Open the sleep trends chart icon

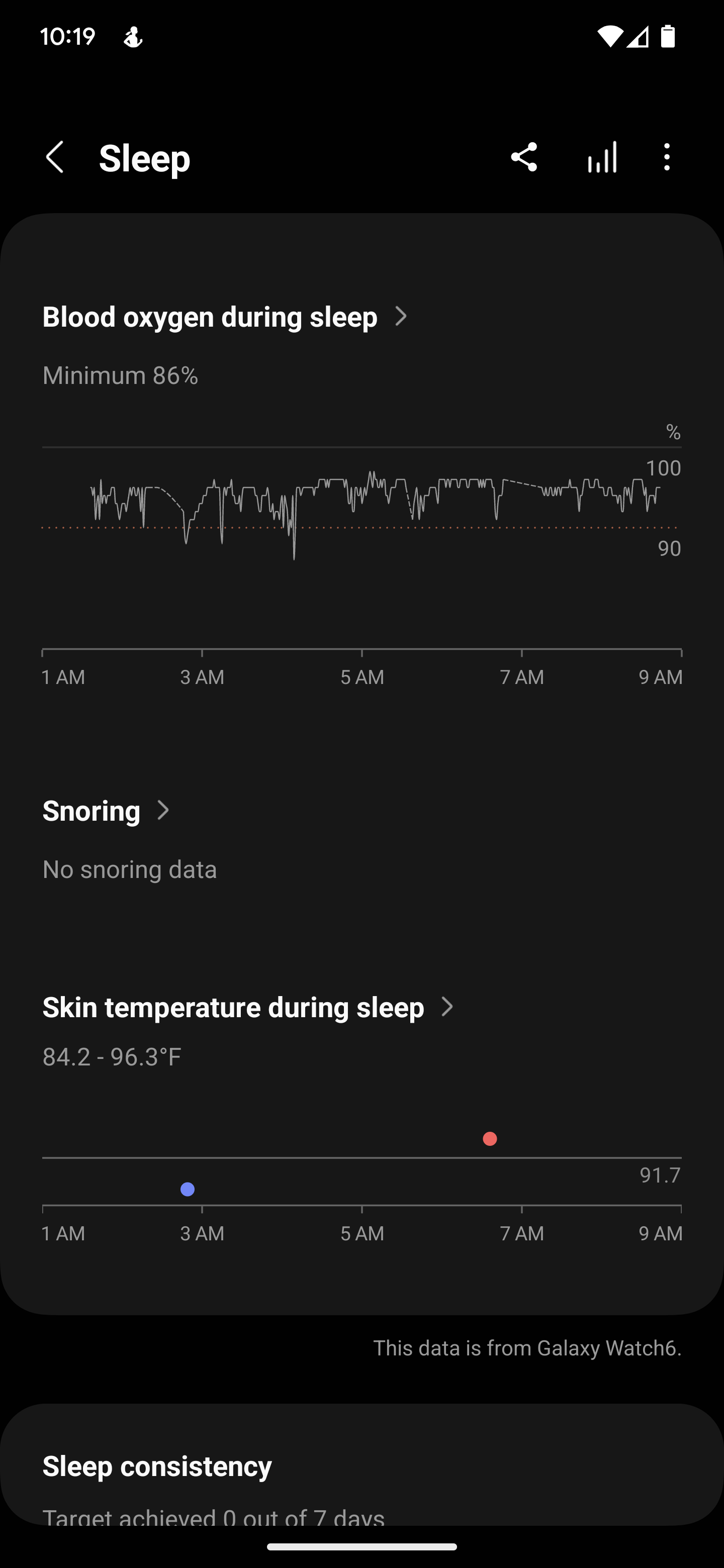point(602,158)
